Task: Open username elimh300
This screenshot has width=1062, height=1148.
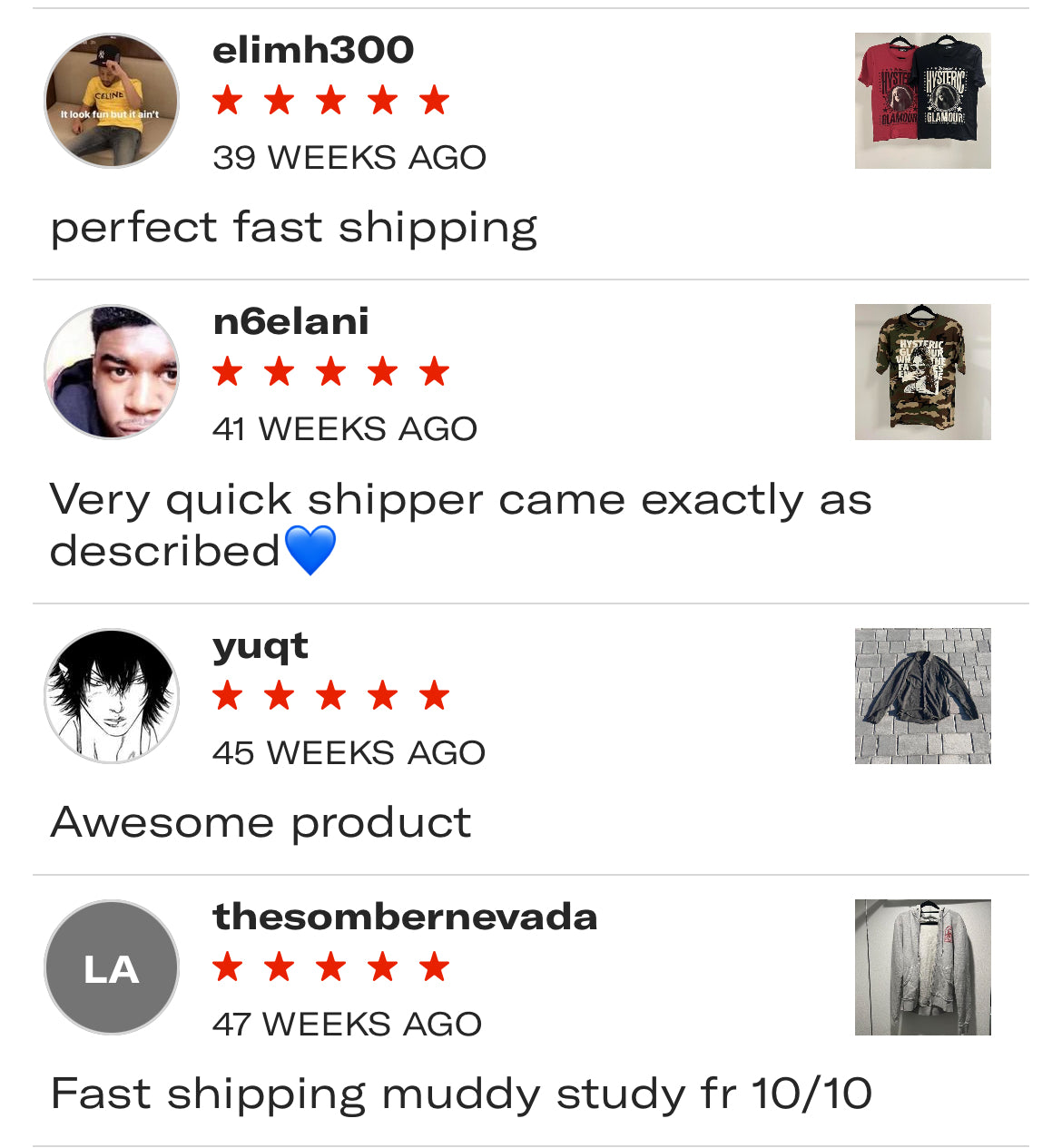Action: coord(313,50)
